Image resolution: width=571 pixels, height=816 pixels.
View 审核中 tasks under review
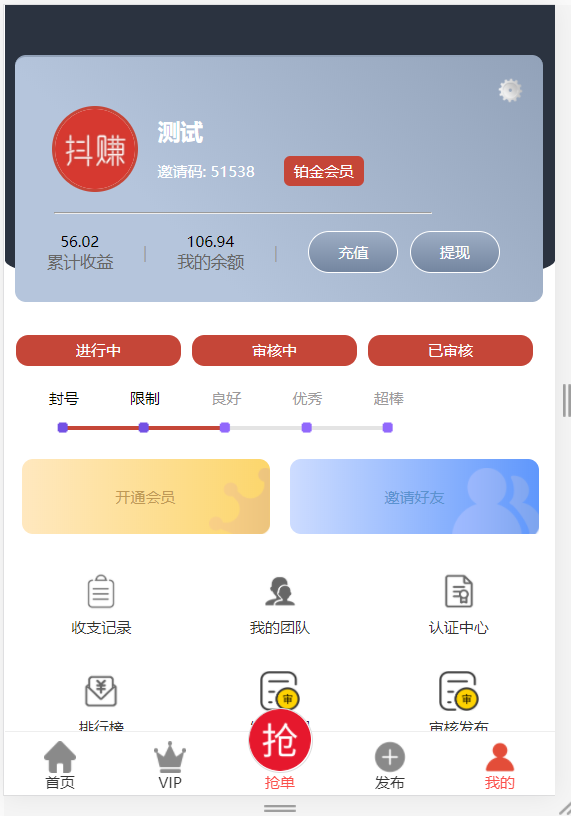coord(274,350)
